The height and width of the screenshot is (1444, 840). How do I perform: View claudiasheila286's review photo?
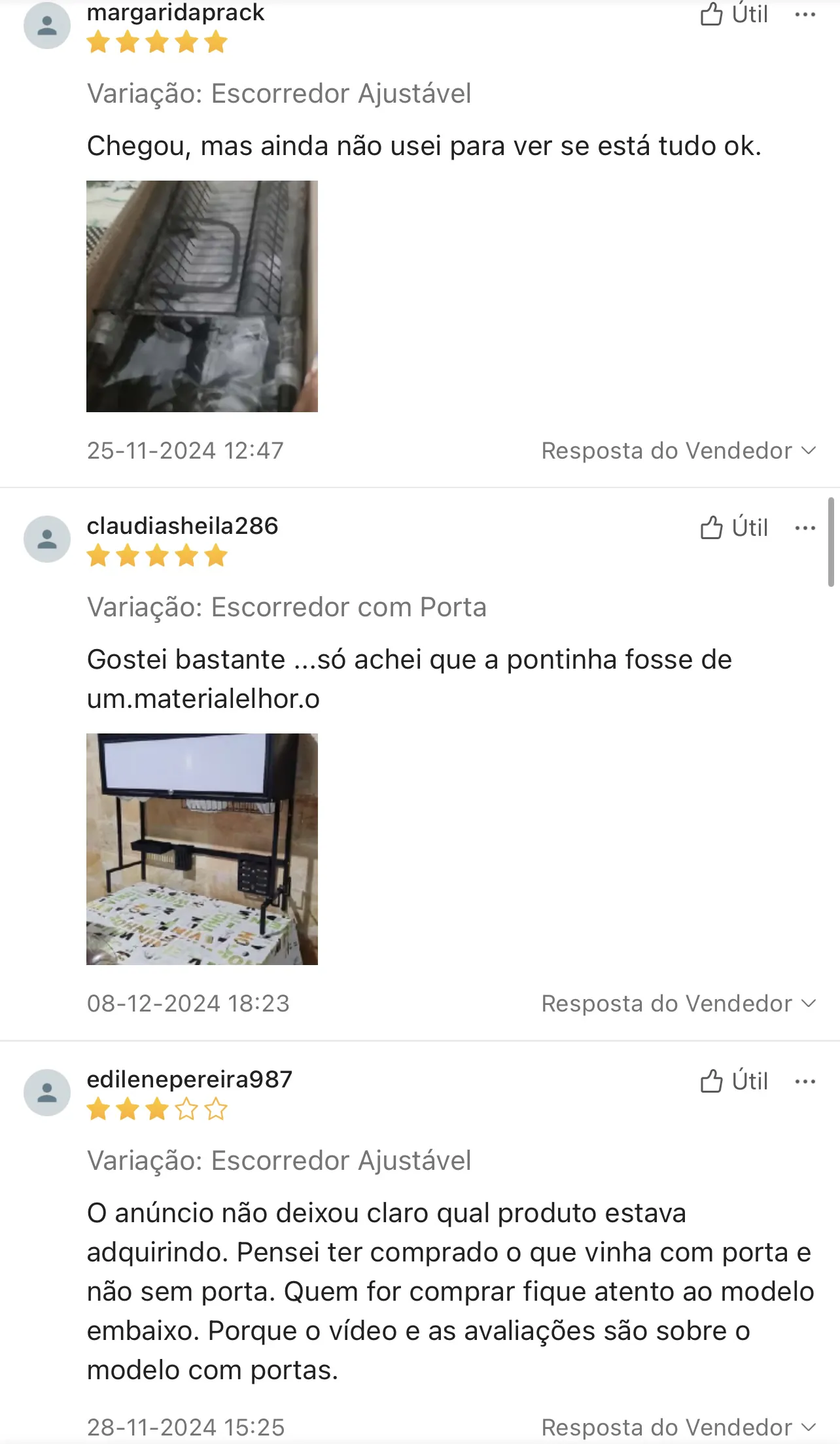(x=202, y=849)
